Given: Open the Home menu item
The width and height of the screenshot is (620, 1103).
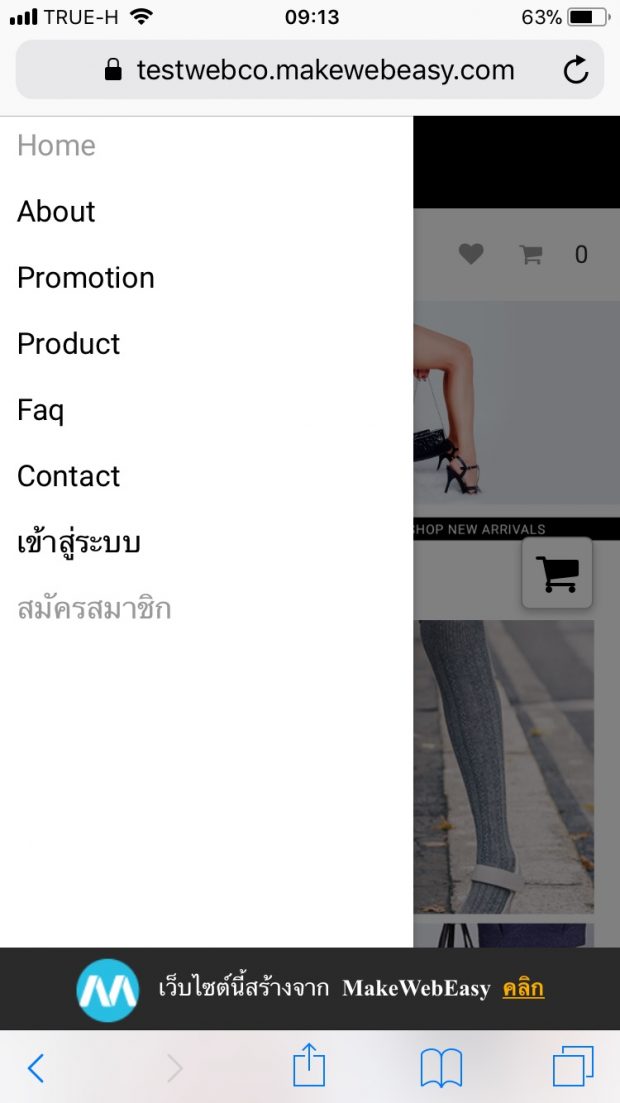Looking at the screenshot, I should [x=57, y=146].
